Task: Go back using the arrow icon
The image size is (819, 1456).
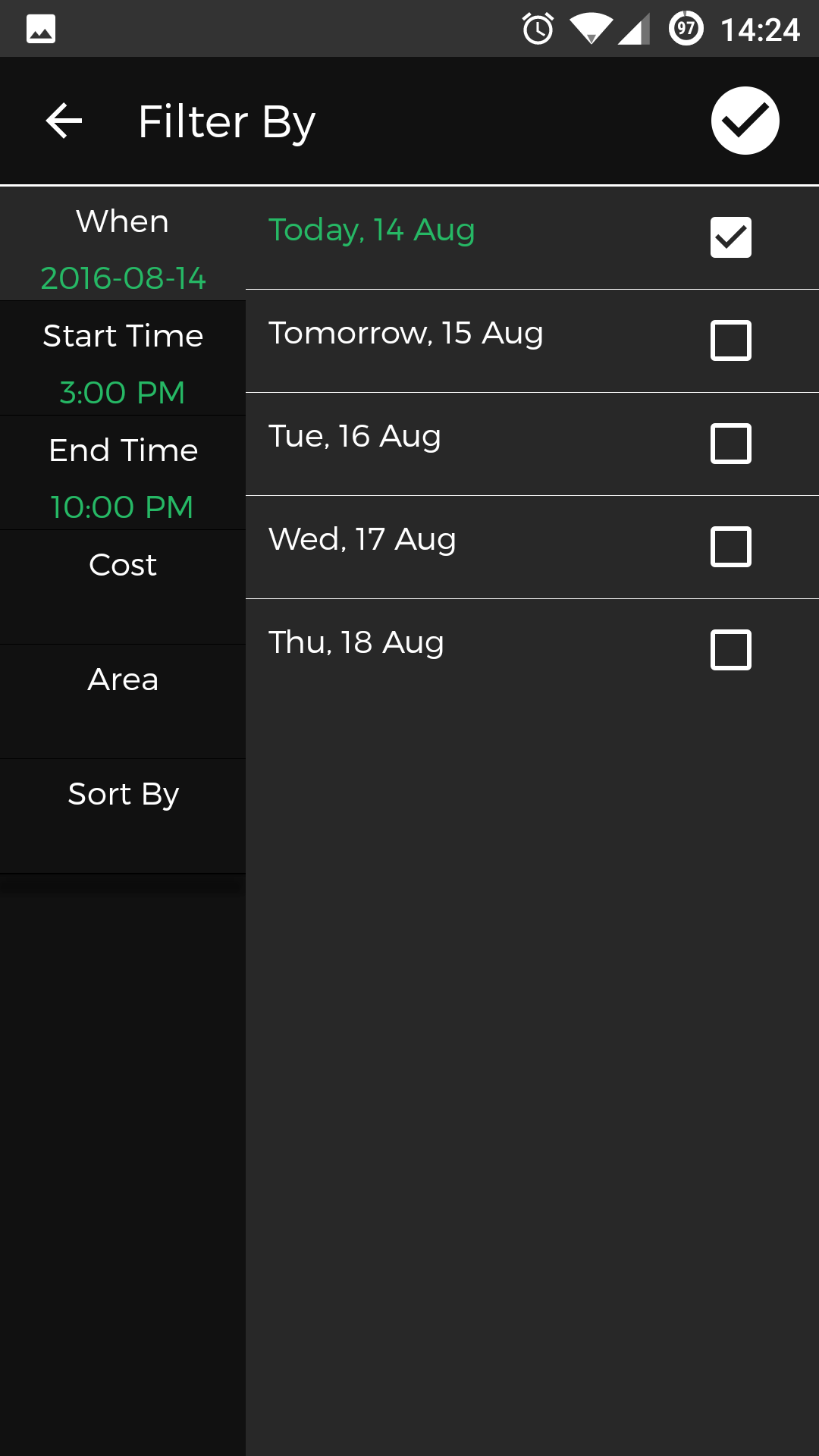Action: pyautogui.click(x=64, y=121)
